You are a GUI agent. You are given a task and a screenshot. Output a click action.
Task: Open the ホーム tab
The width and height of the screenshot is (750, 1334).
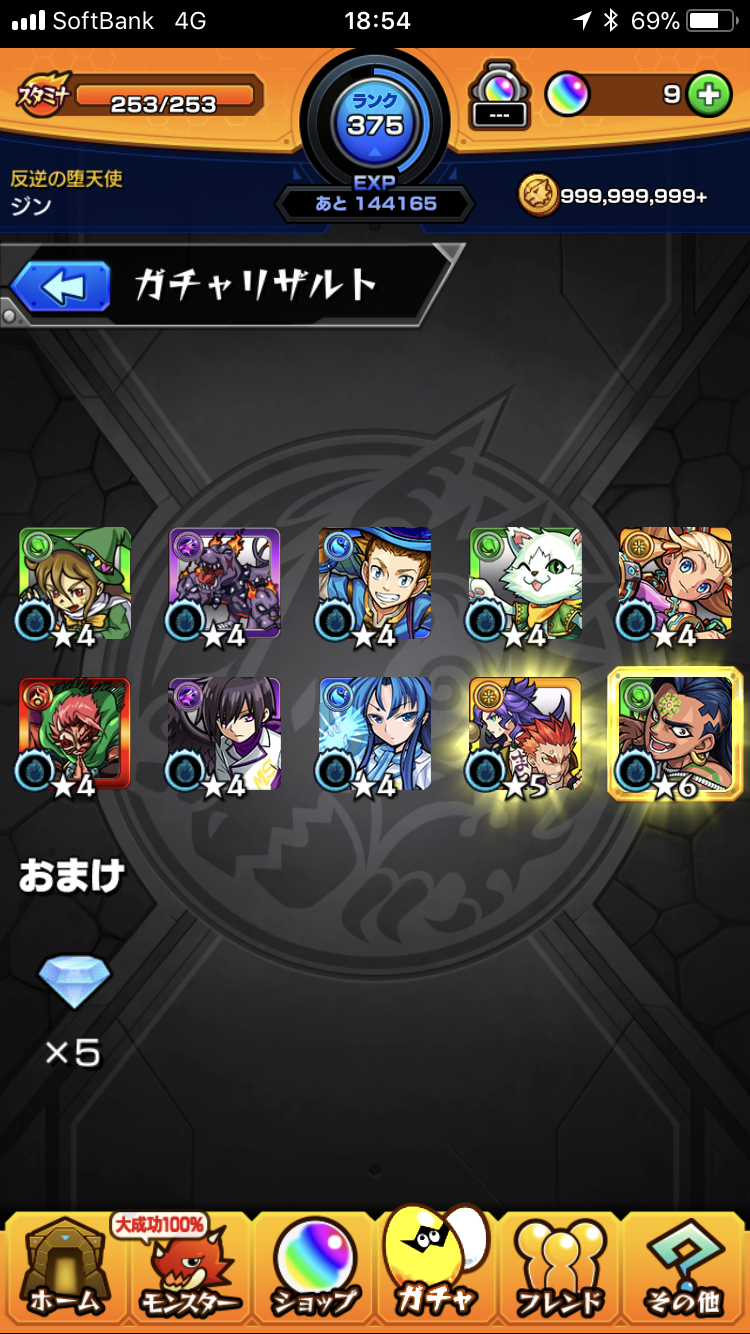[x=64, y=1270]
